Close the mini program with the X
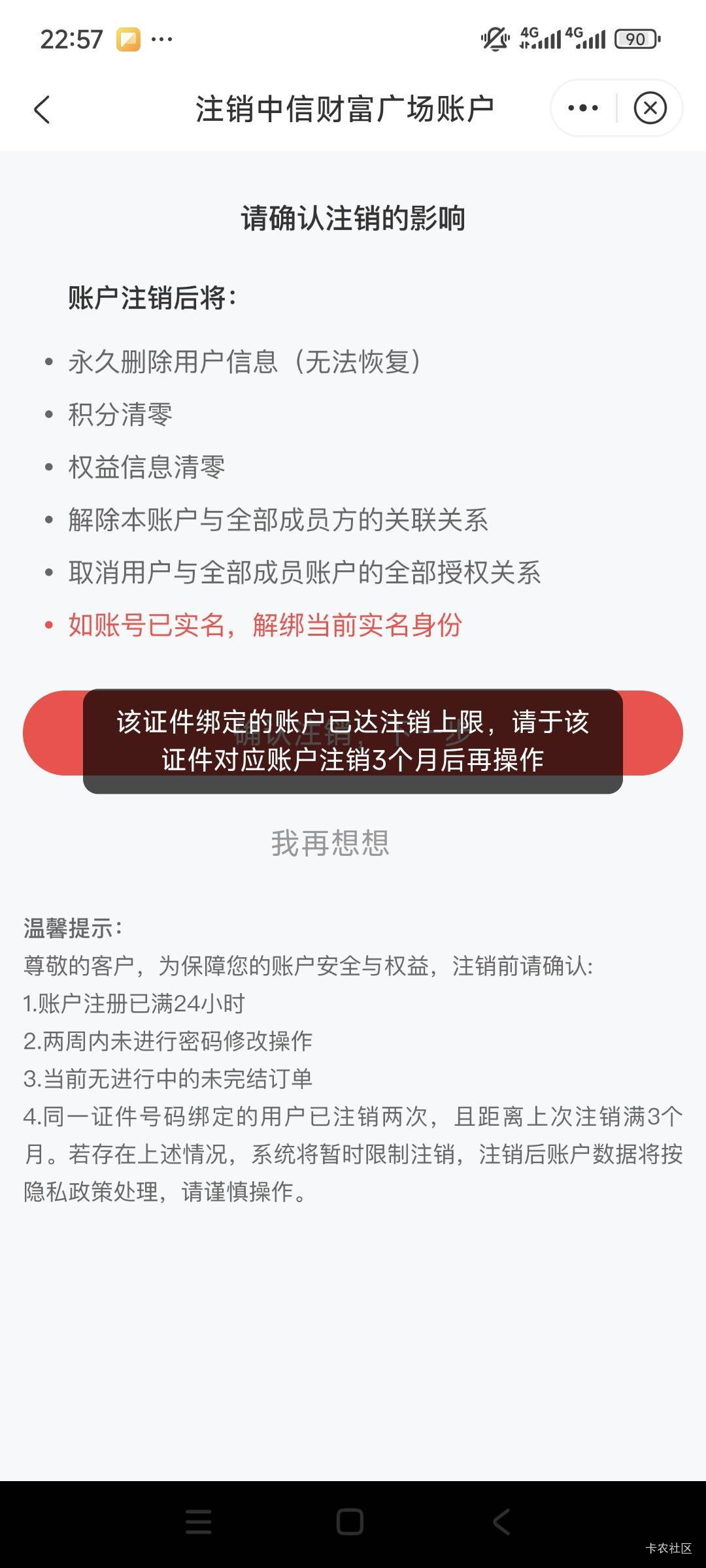 [x=650, y=108]
